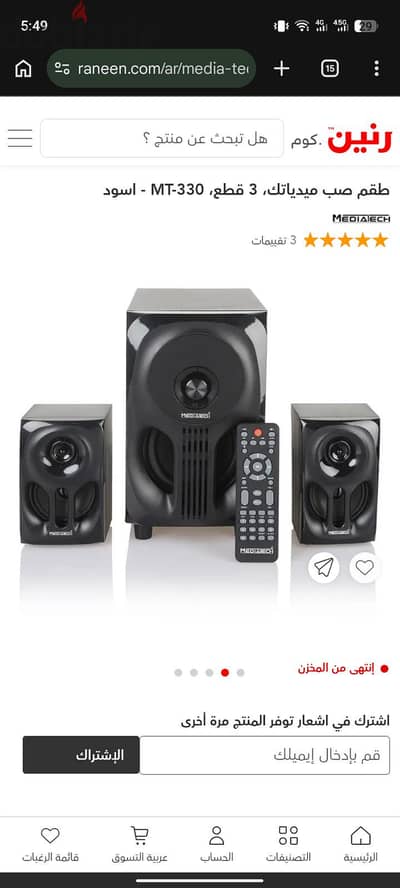This screenshot has height=888, width=400.
Task: Tap the الإشتراك subscribe button
Action: click(81, 755)
